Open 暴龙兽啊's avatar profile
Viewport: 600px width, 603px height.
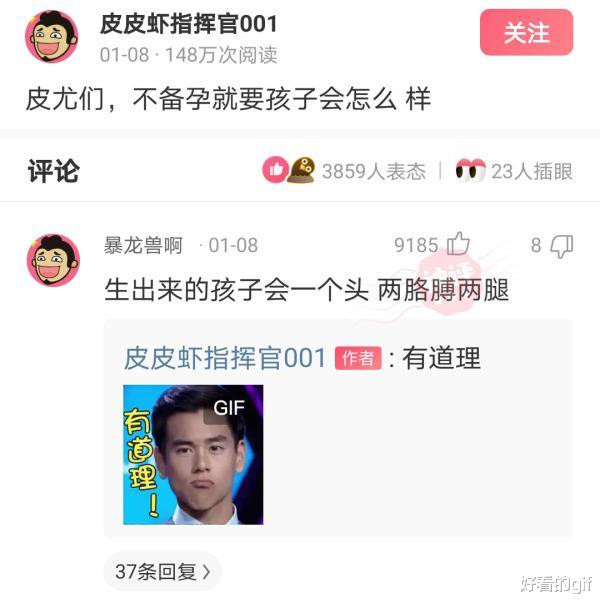(x=52, y=260)
